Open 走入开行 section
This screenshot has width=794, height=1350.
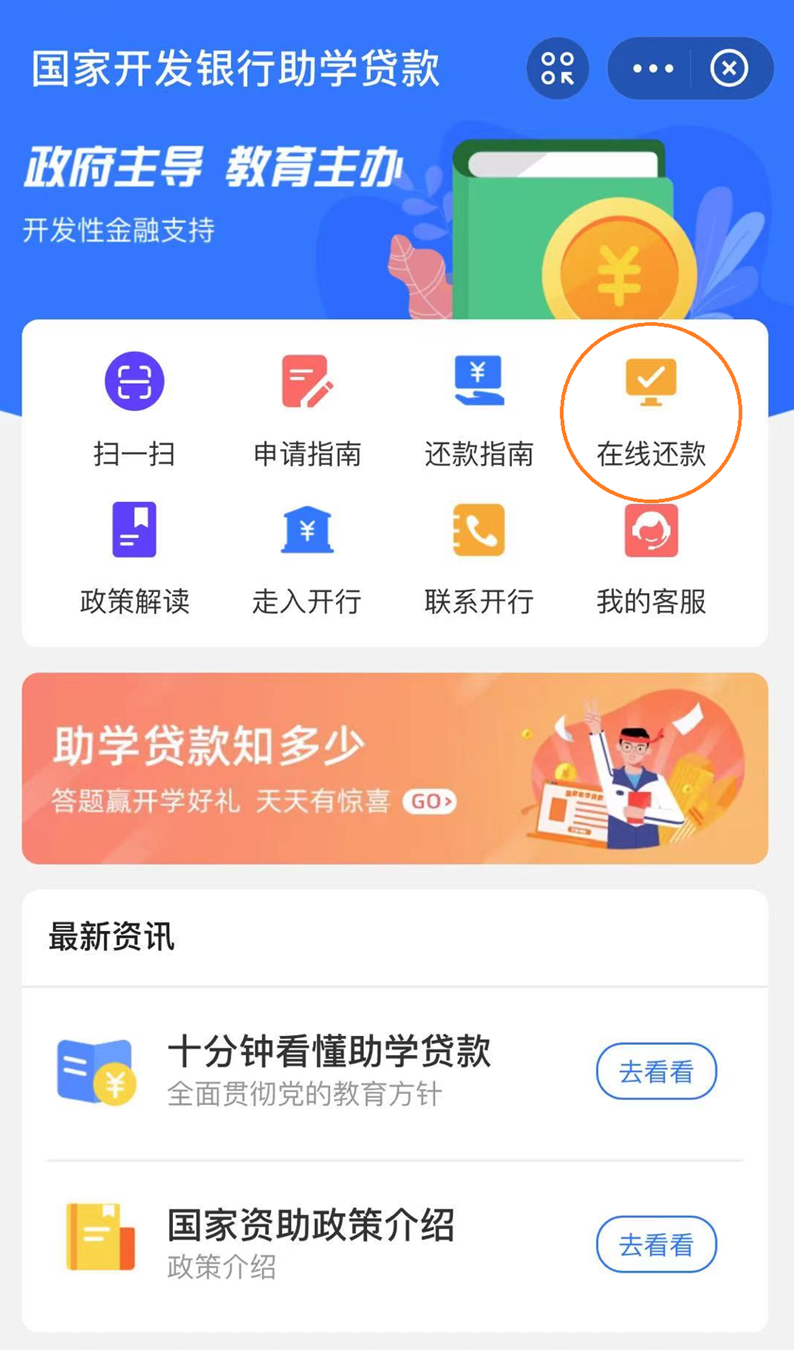click(307, 558)
